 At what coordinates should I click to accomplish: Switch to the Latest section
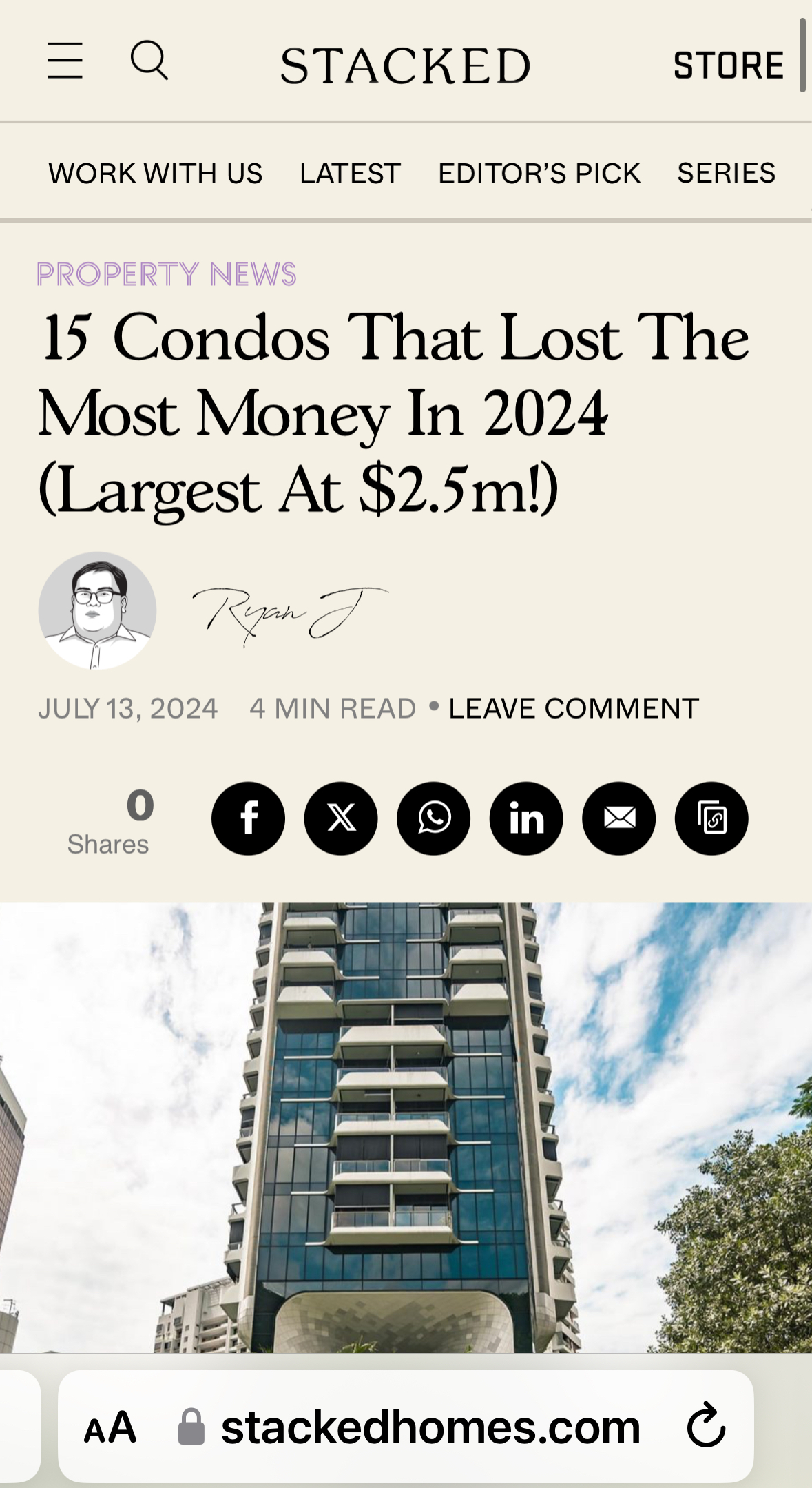coord(350,174)
